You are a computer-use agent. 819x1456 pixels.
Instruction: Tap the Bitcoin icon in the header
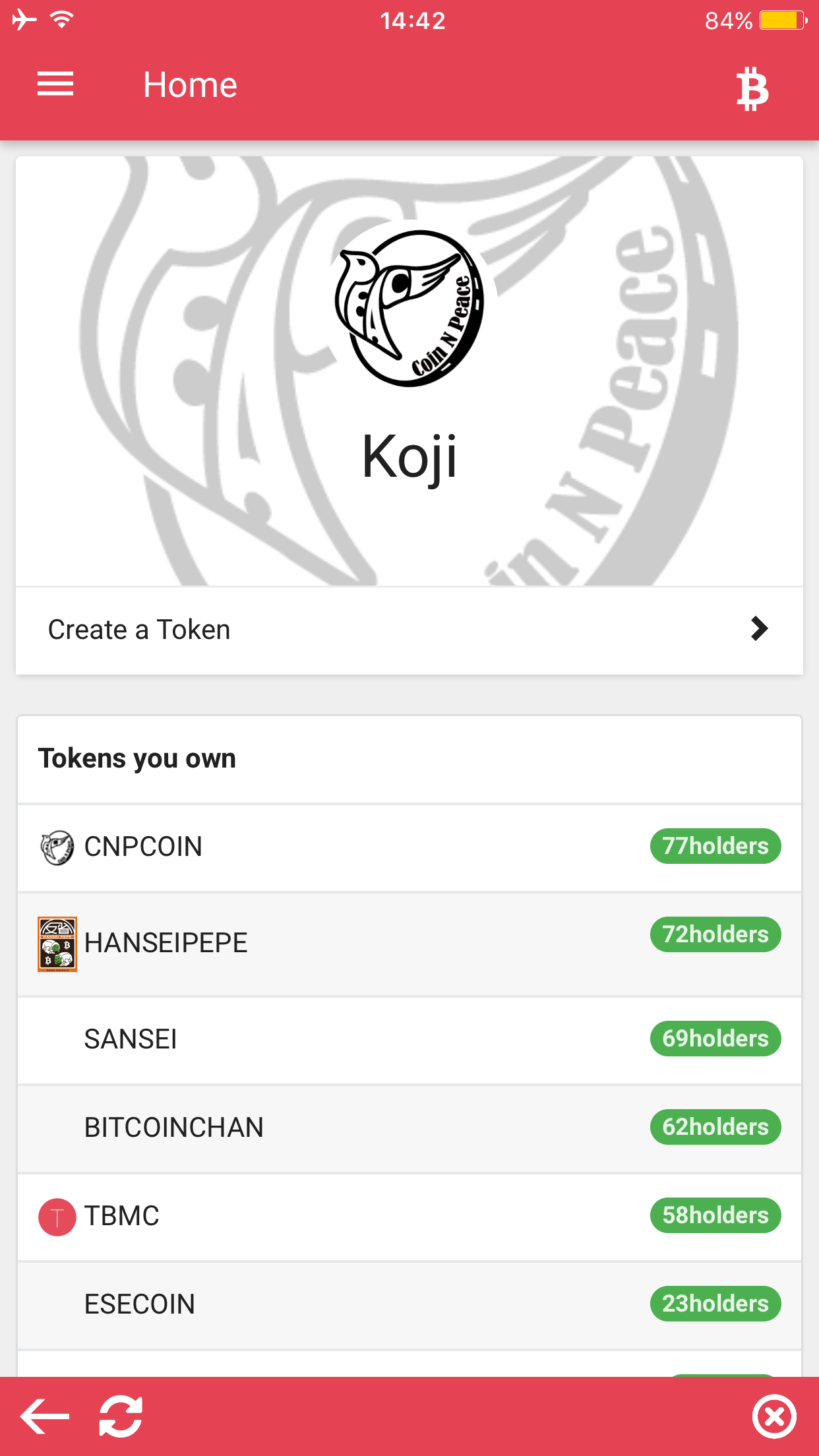(752, 88)
